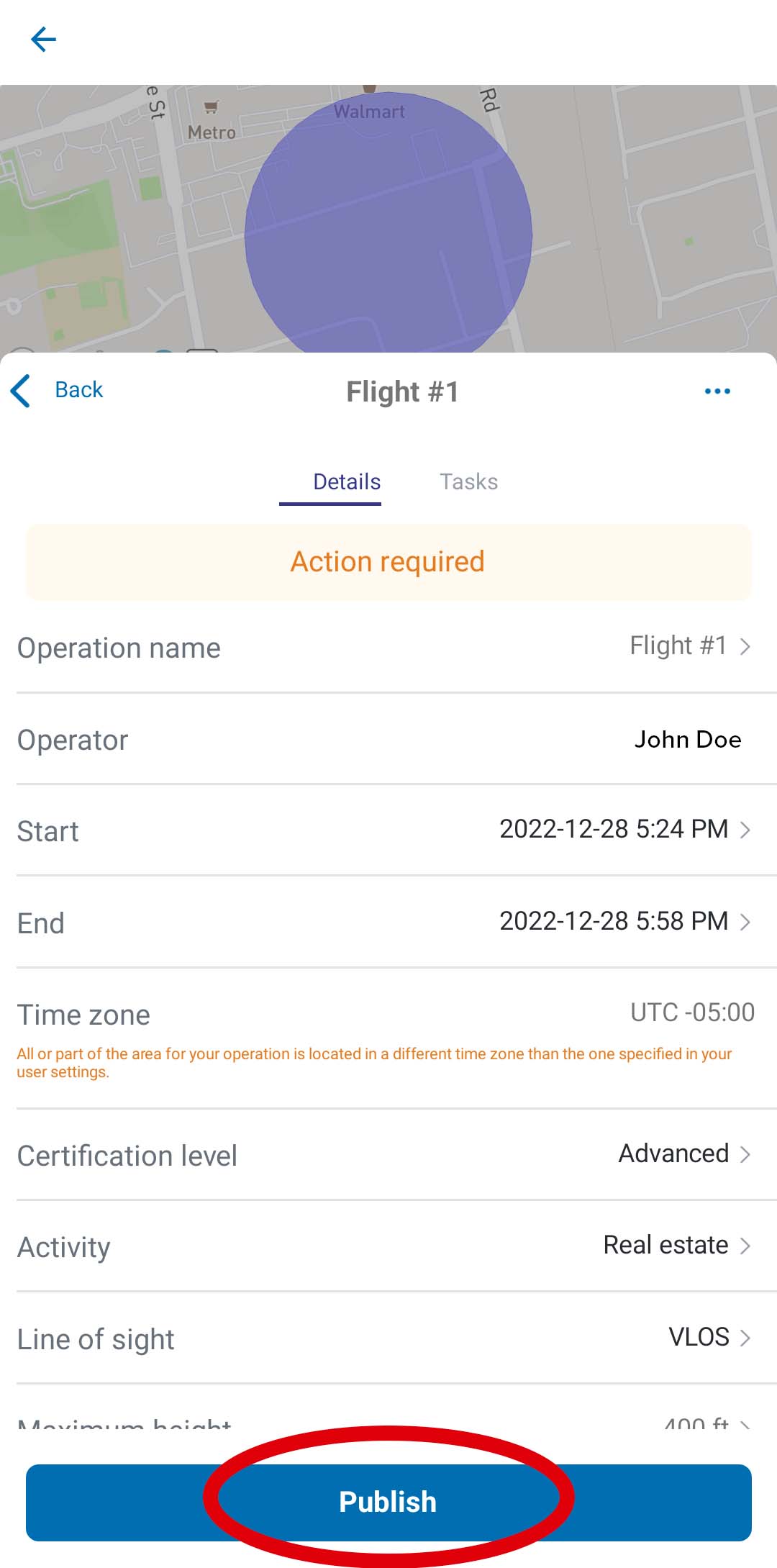Switch to the Tasks tab
The width and height of the screenshot is (777, 1568).
[x=468, y=481]
